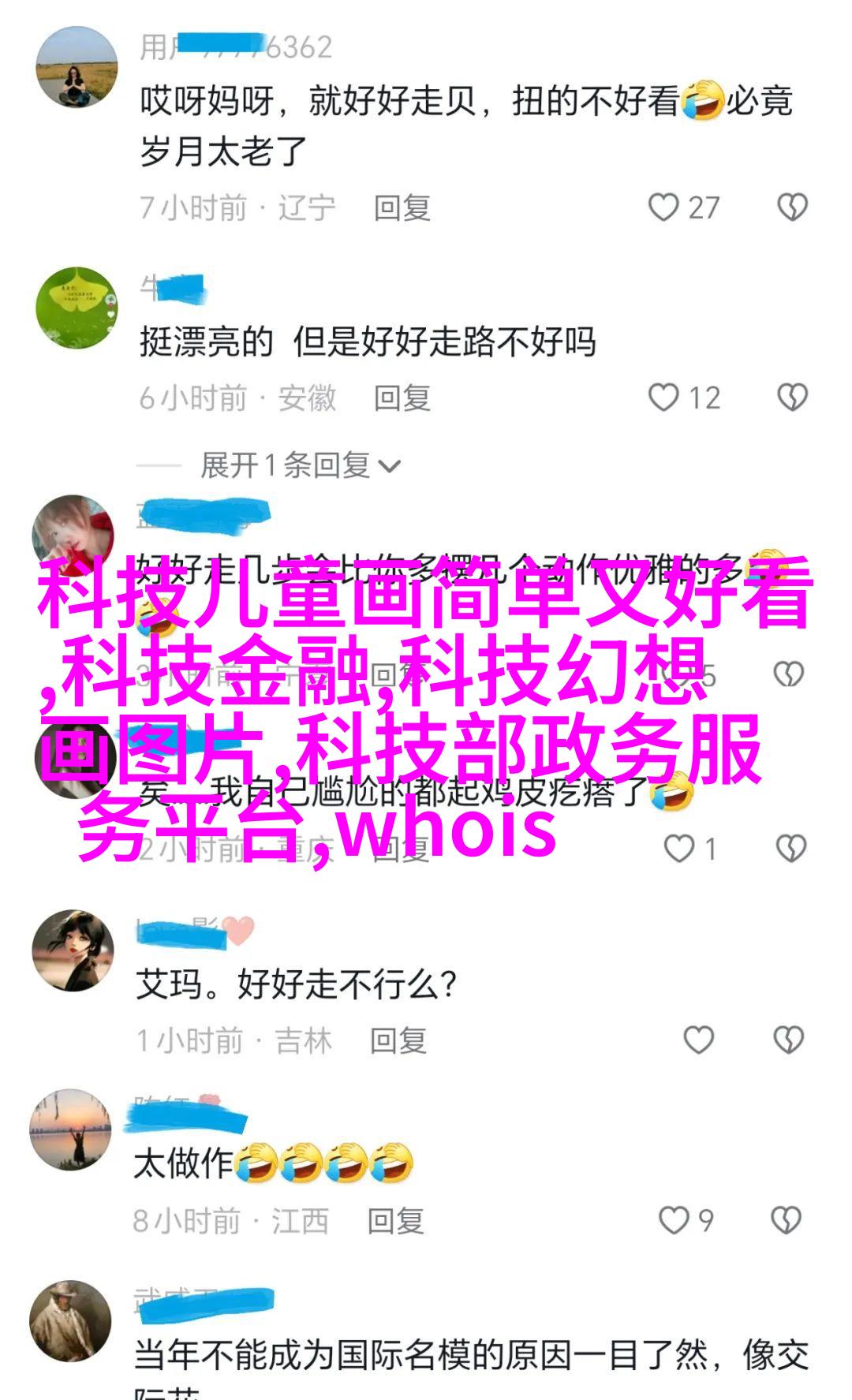The width and height of the screenshot is (852, 1400).
Task: Like the comment from Liaoning with 27 likes
Action: [663, 207]
